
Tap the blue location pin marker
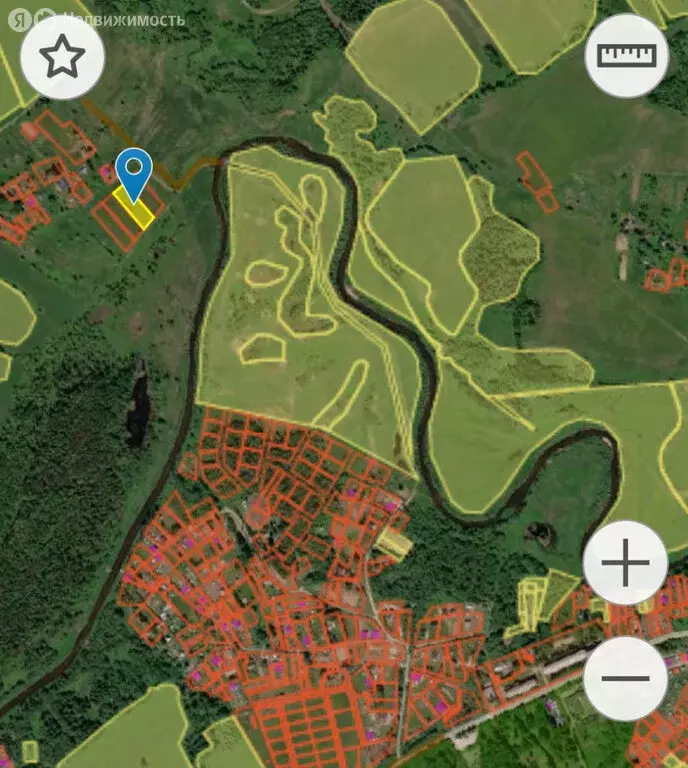pyautogui.click(x=134, y=172)
